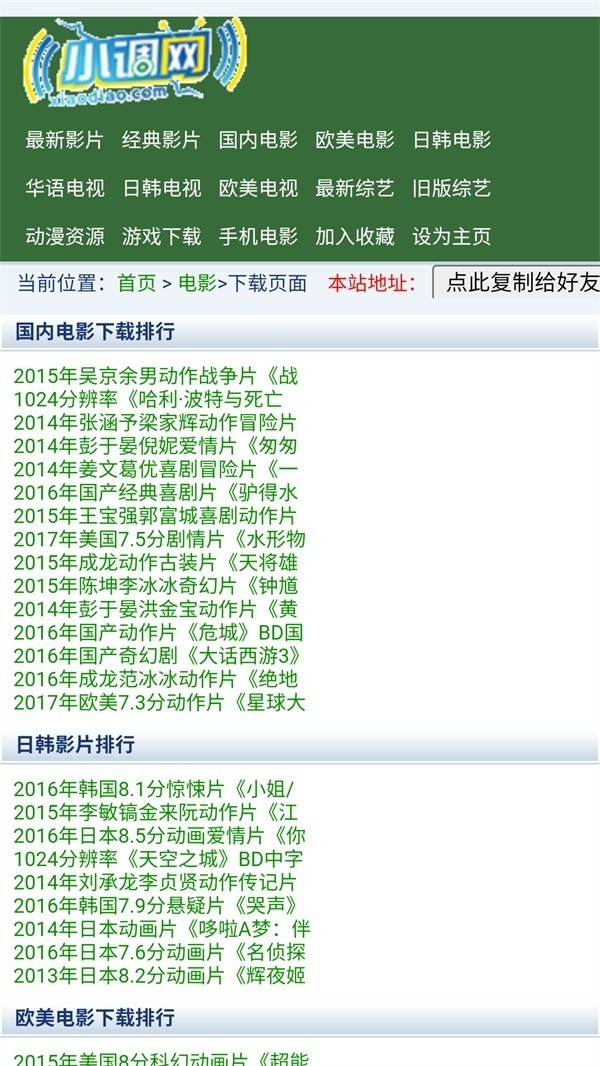Switch to 日韩电影 category
Image resolution: width=600 pixels, height=1066 pixels.
pyautogui.click(x=452, y=140)
